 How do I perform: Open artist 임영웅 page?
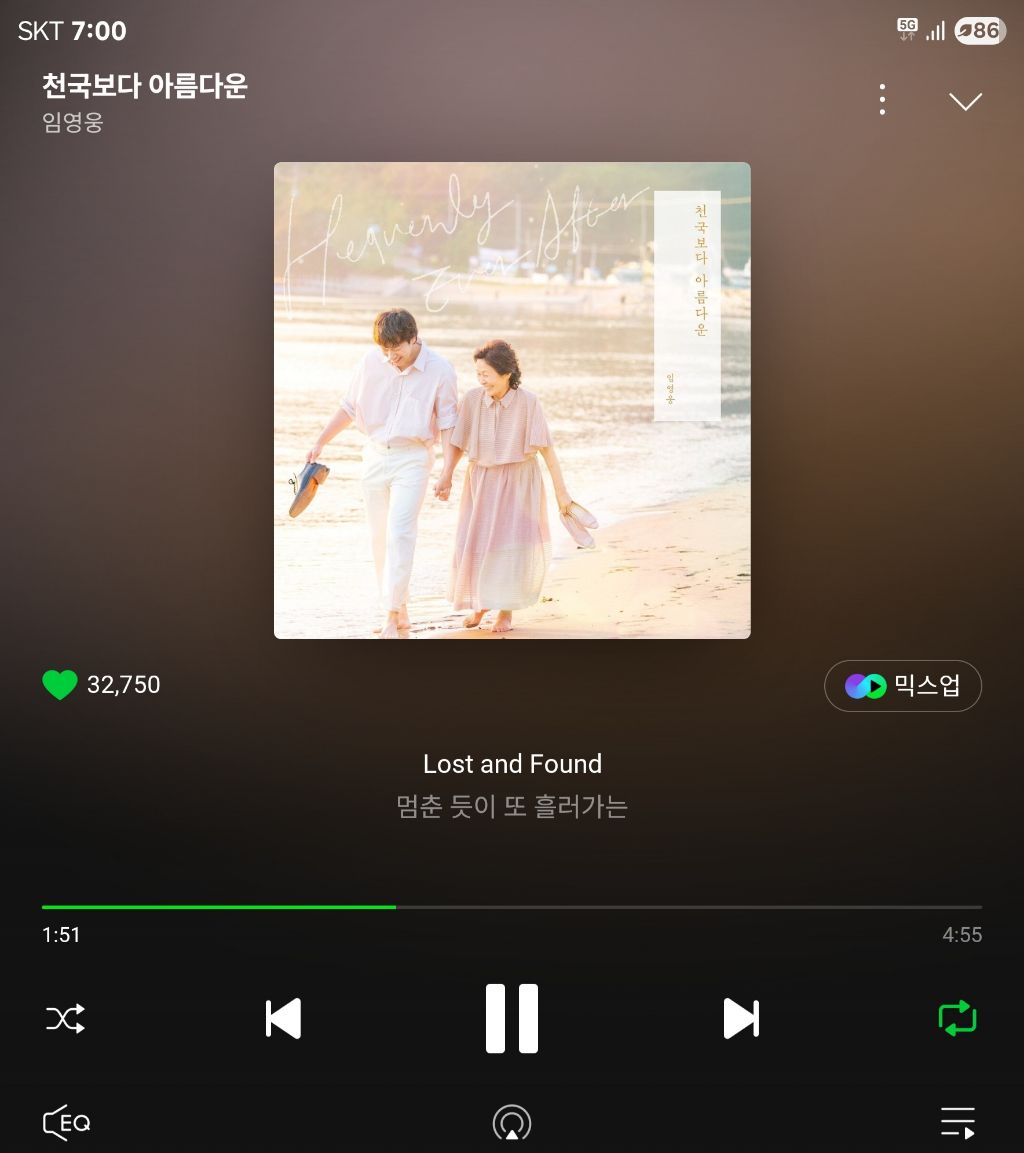[x=73, y=123]
